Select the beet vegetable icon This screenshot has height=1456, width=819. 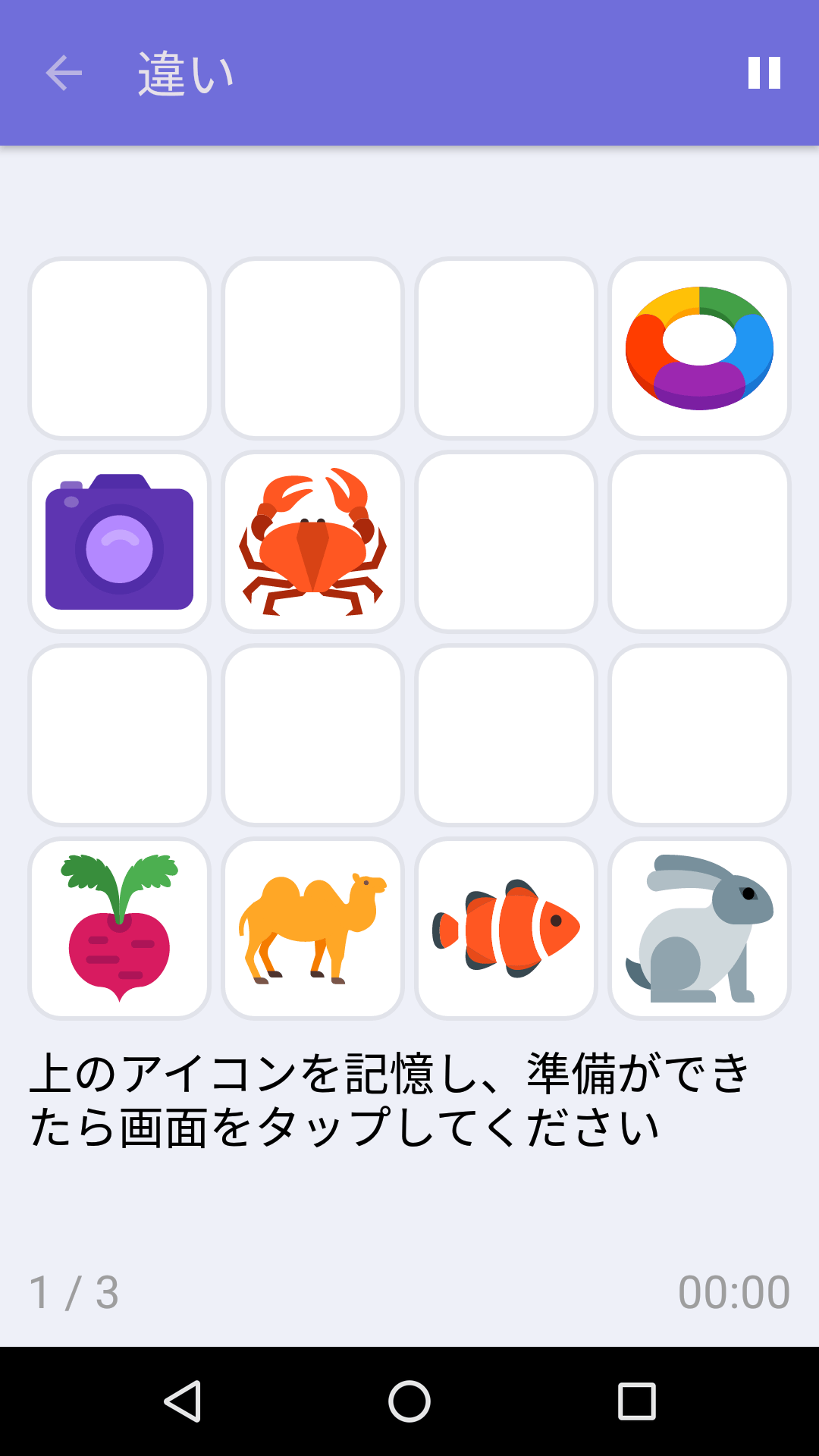point(118,928)
